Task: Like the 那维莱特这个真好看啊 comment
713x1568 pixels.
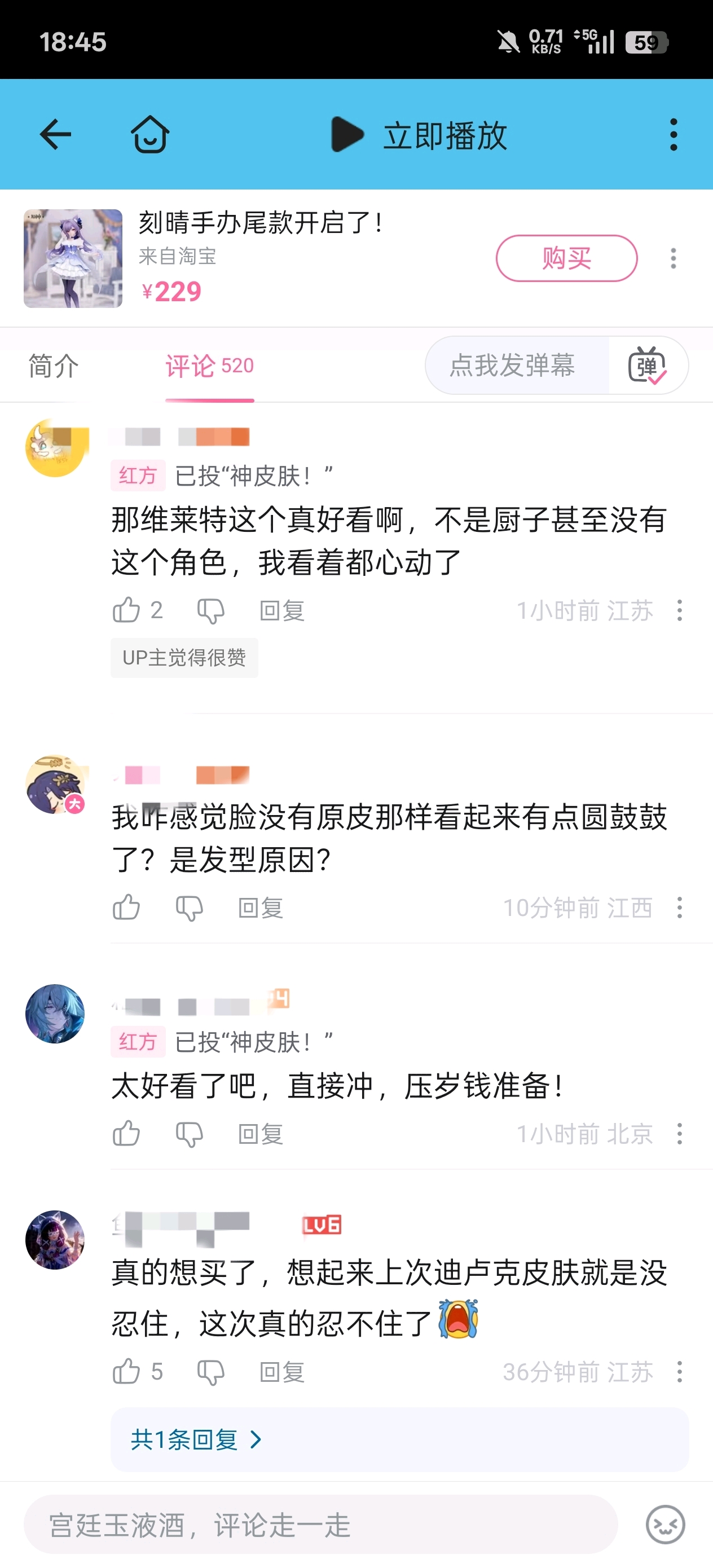Action: click(x=127, y=610)
